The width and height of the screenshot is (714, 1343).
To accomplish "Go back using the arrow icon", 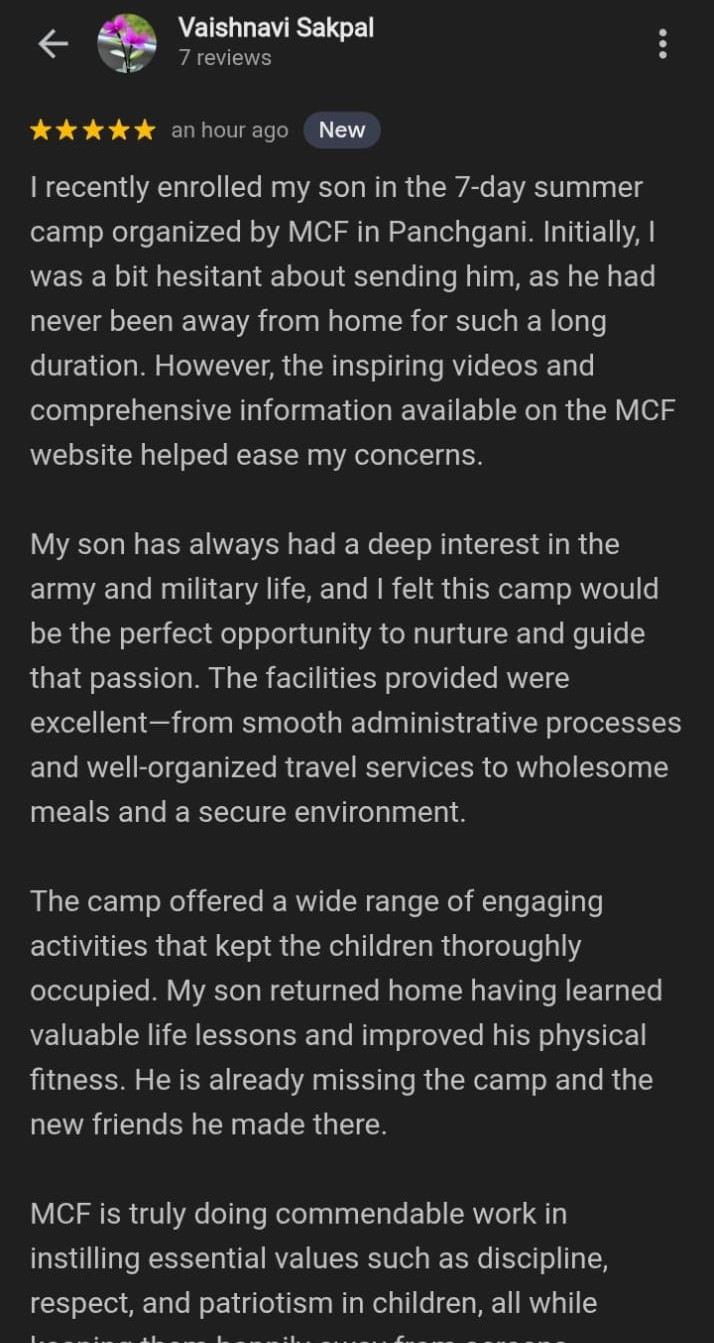I will tap(52, 44).
